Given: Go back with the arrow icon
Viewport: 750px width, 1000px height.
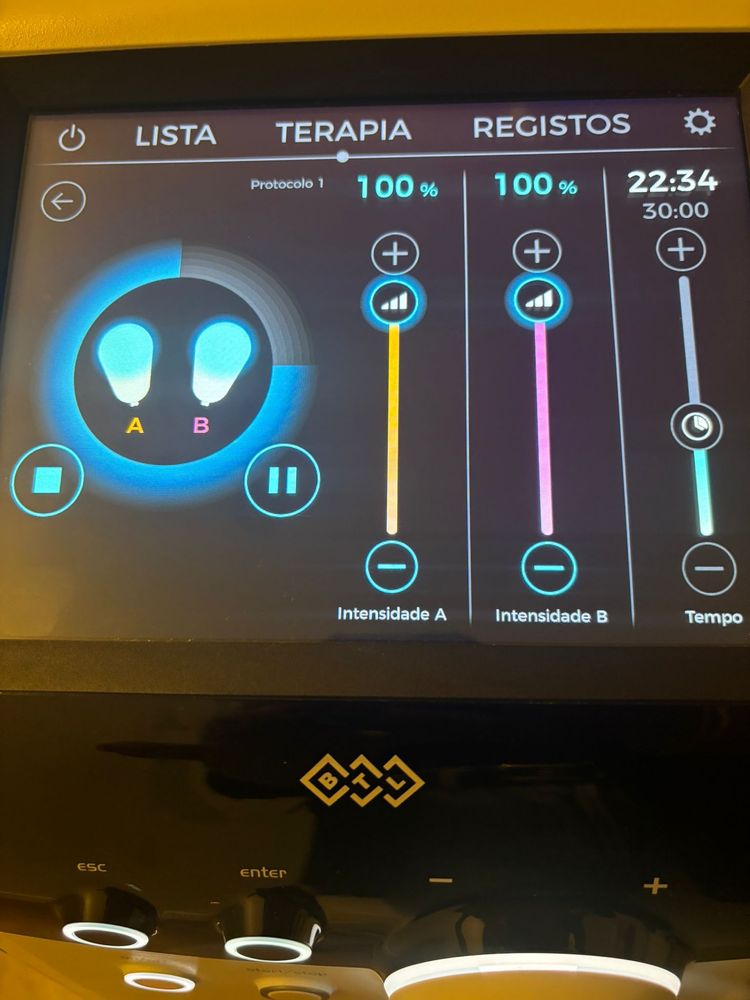Looking at the screenshot, I should tap(63, 202).
